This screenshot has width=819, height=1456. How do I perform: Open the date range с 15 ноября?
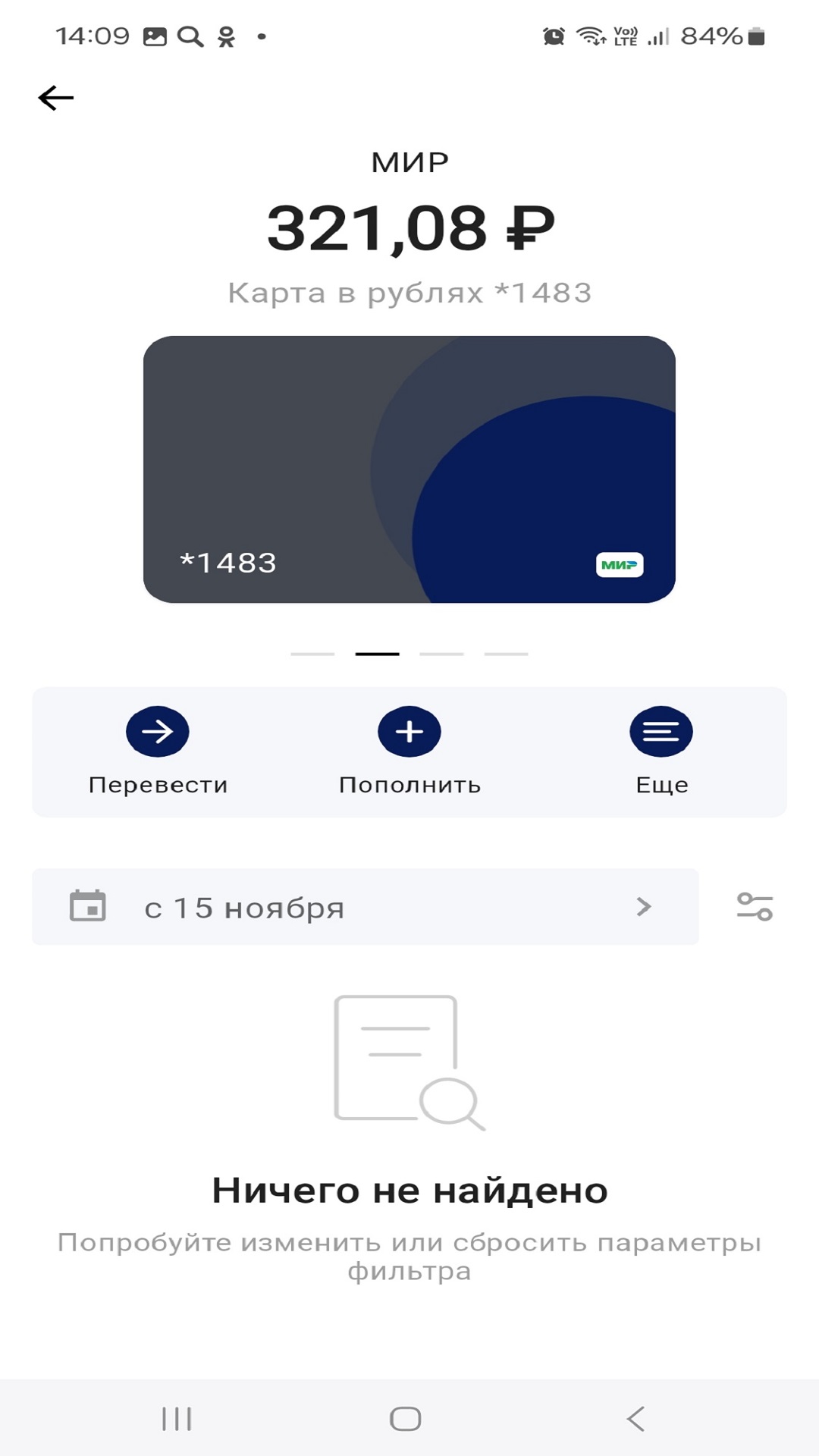coord(365,907)
